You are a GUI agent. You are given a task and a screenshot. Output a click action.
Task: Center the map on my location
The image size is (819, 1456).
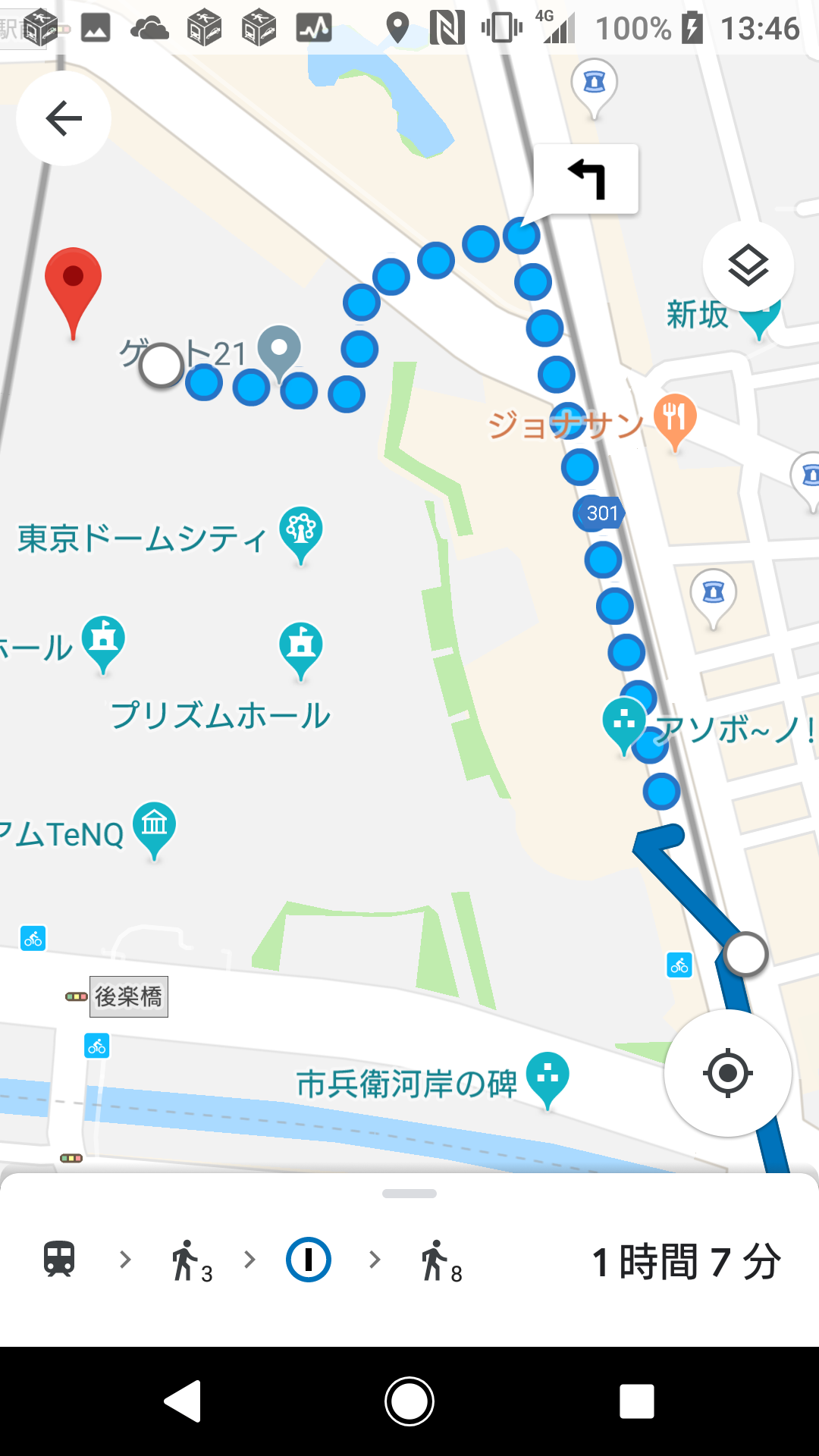coord(727,1073)
